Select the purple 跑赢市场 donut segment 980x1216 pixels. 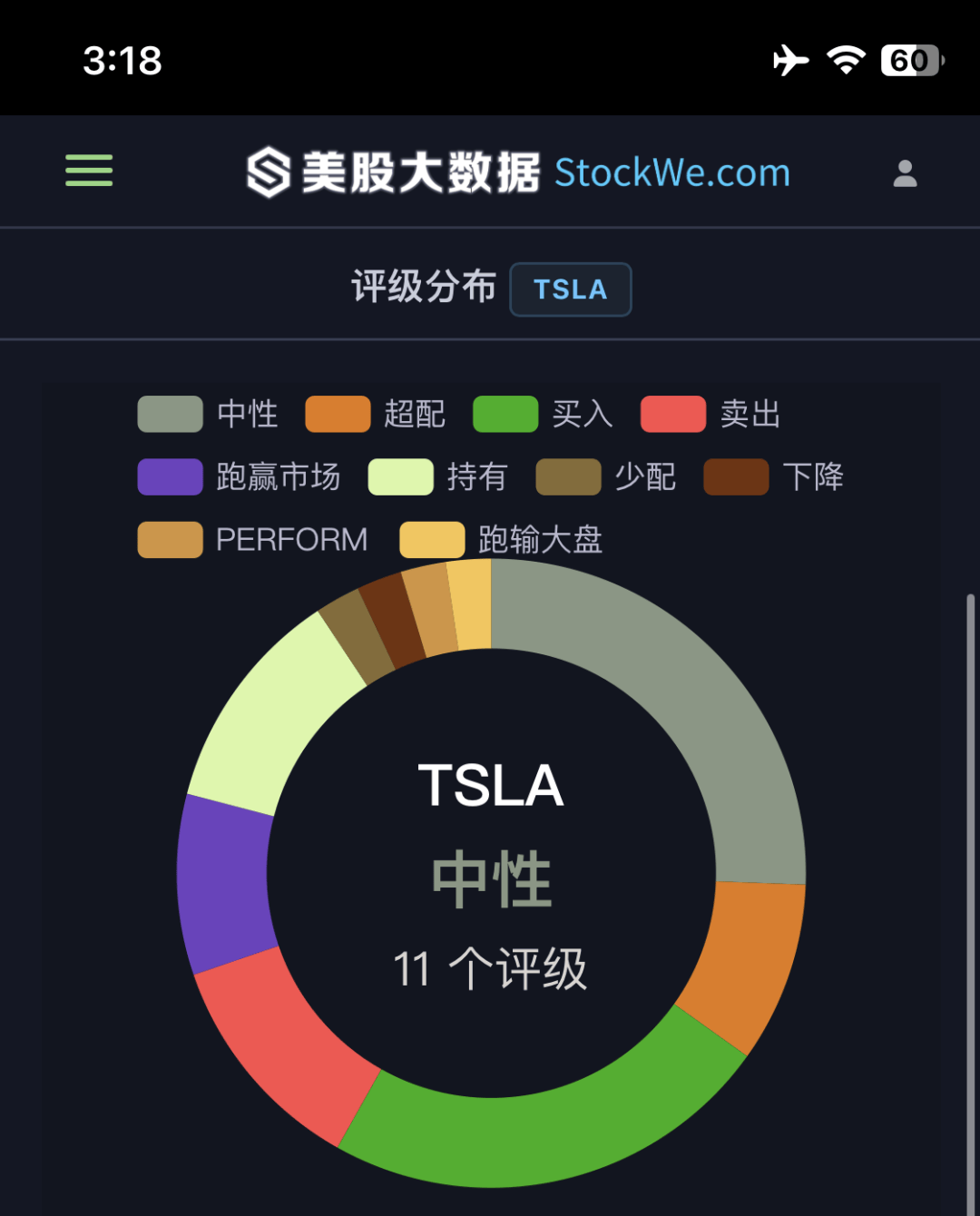[224, 885]
